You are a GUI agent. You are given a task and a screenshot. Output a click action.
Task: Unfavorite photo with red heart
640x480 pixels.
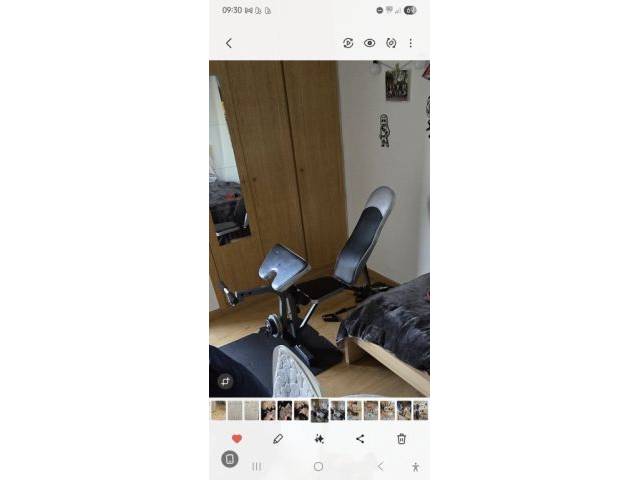237,438
